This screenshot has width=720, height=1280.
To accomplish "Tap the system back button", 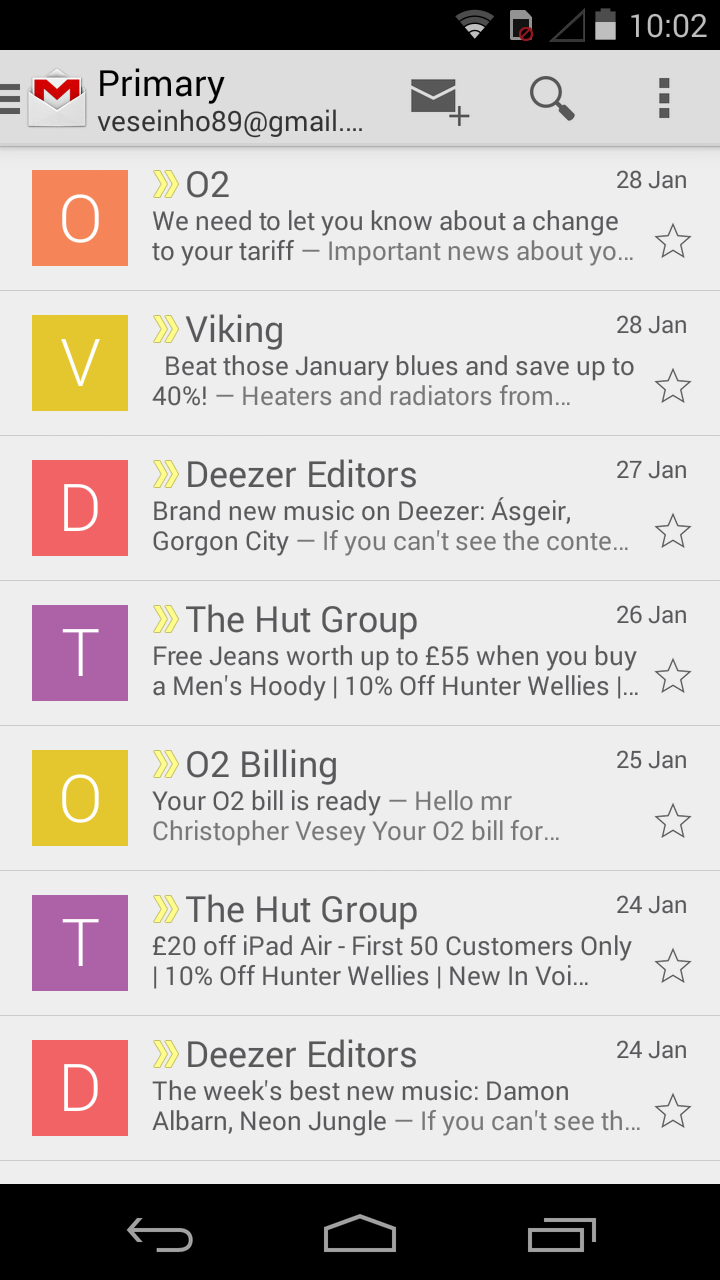I will click(160, 1235).
